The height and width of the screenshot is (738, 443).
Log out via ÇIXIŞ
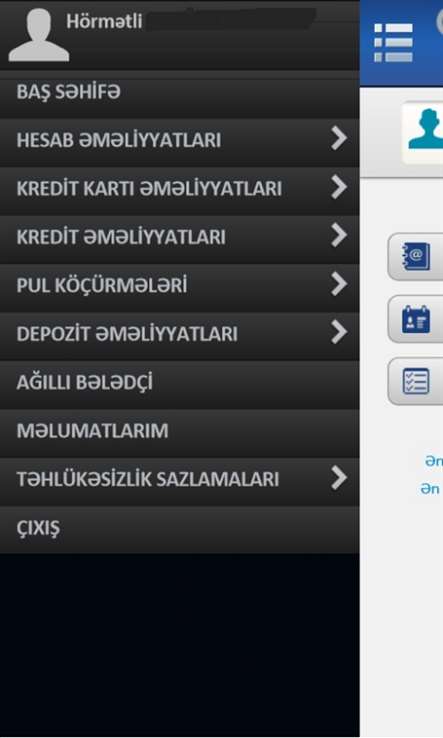pyautogui.click(x=179, y=529)
